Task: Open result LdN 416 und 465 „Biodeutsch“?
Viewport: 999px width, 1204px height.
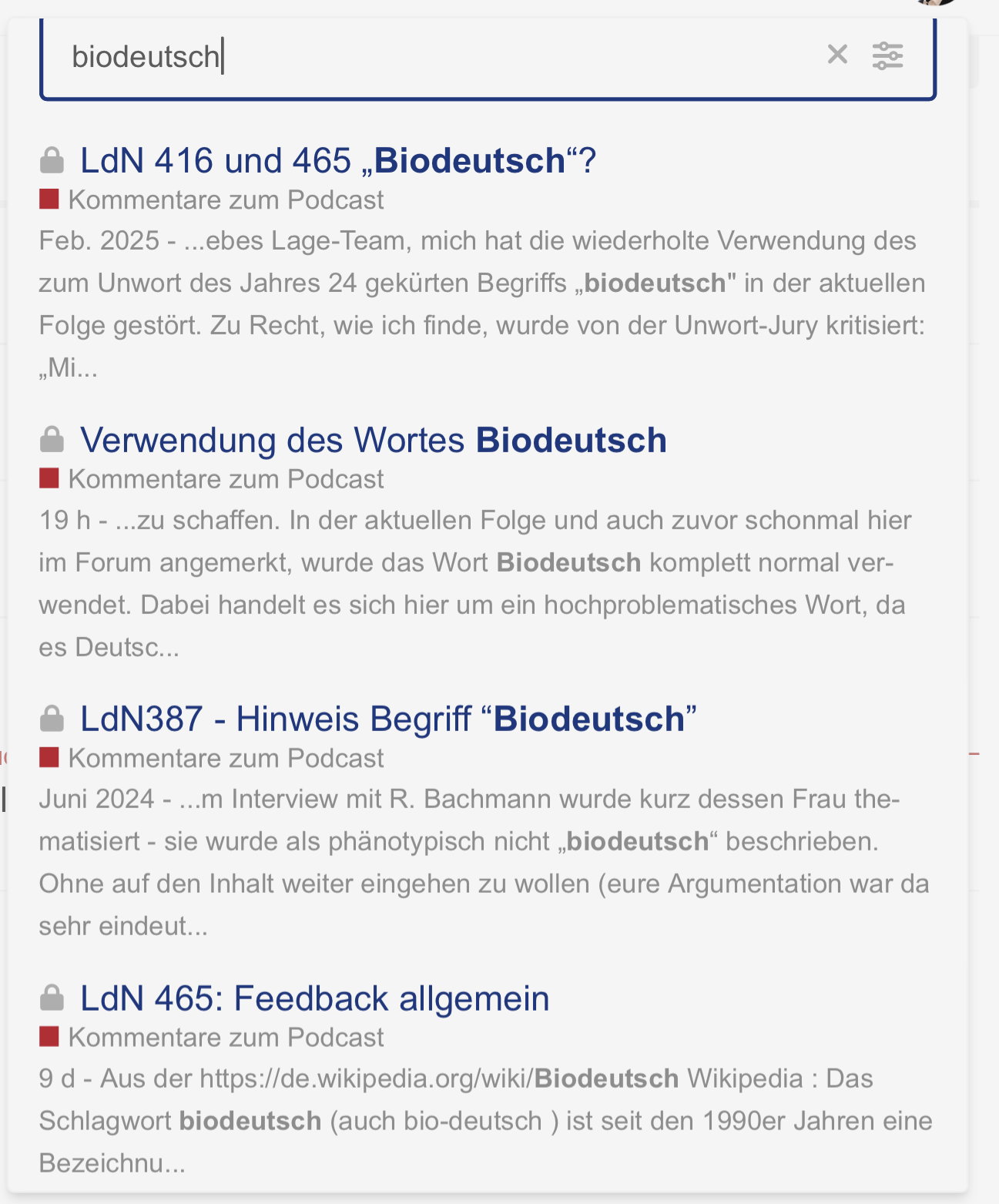Action: point(338,161)
